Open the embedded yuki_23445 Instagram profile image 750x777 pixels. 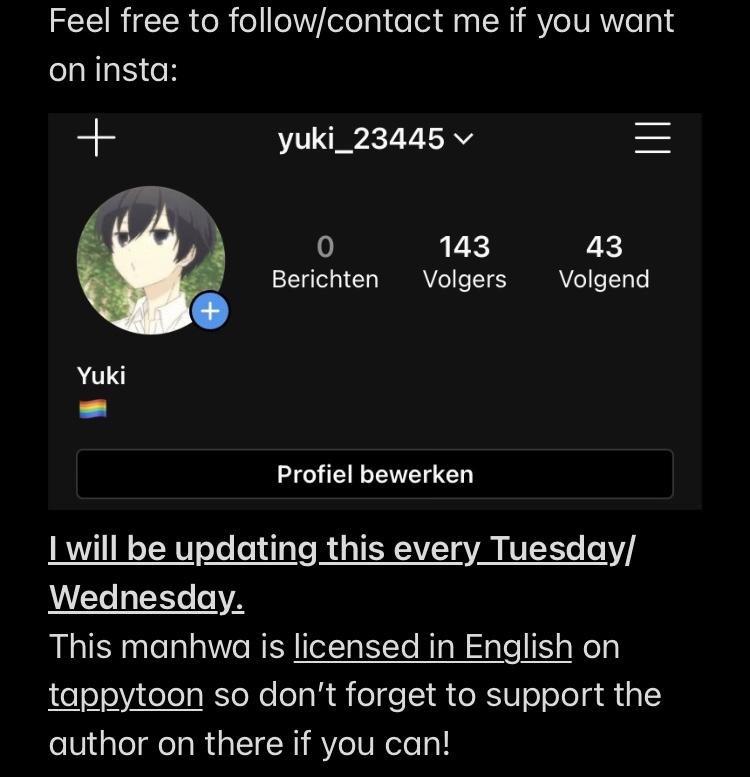pyautogui.click(x=374, y=311)
